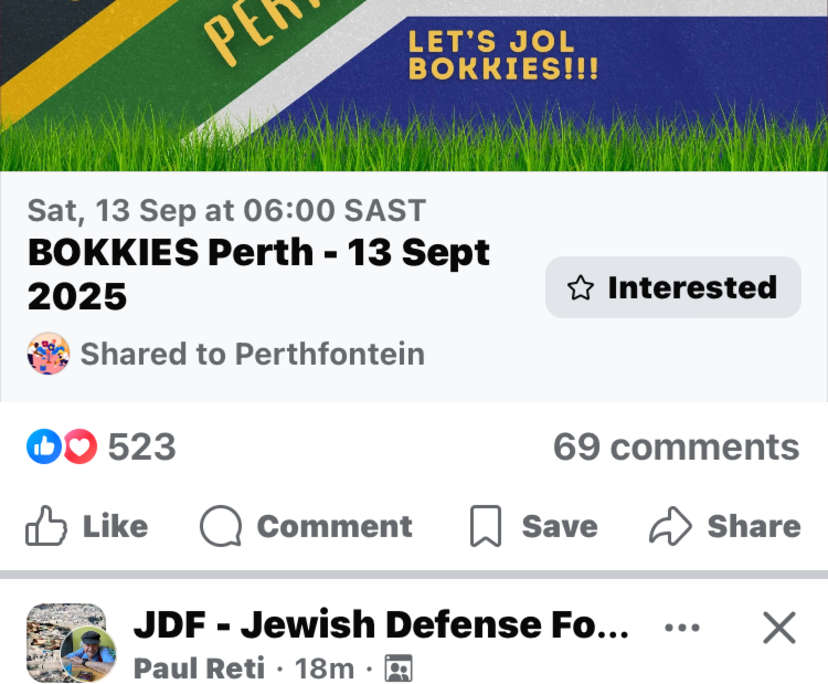Screen dimensions: 828x684
Task: Mark interested in BOKKIES Perth event
Action: point(672,288)
